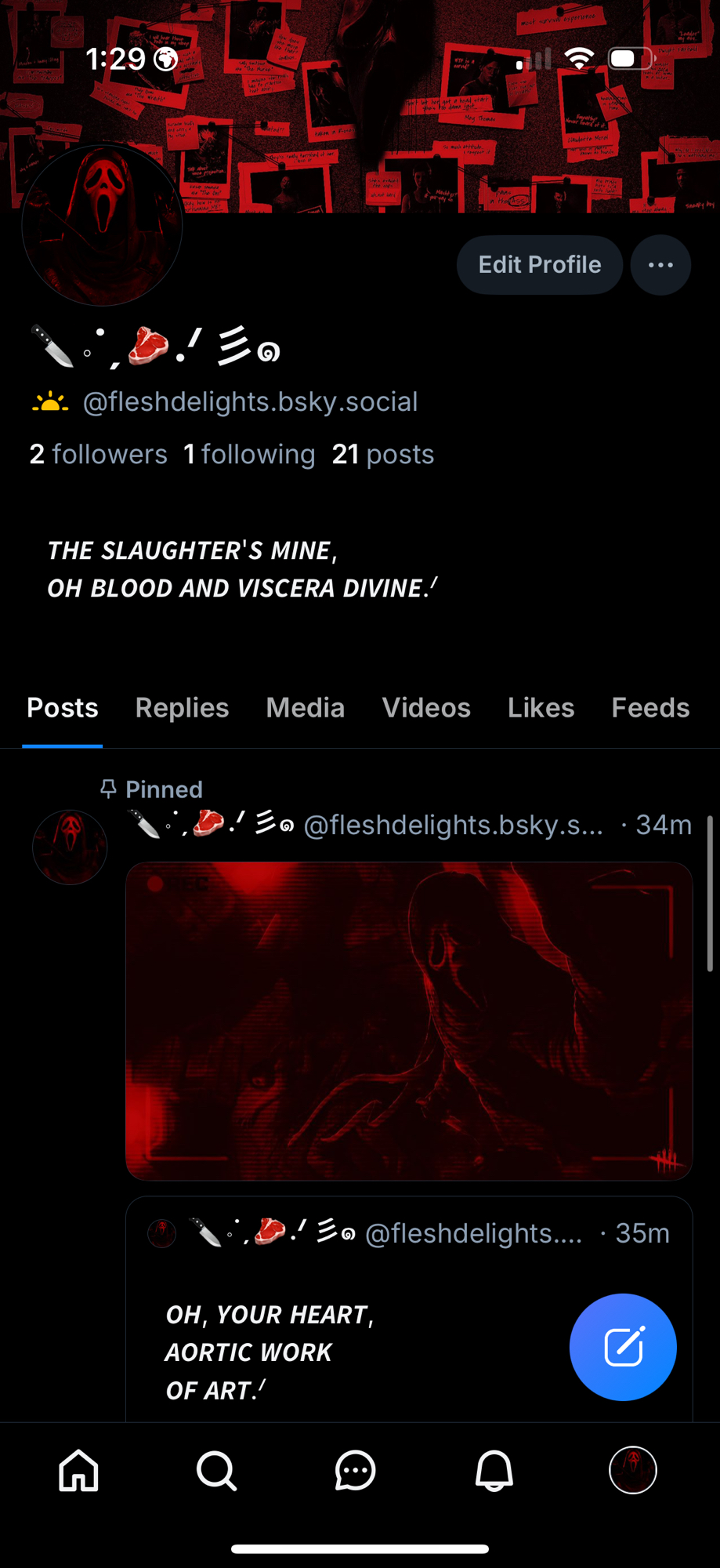Switch to the Replies tab
Image resolution: width=720 pixels, height=1568 pixels.
pos(182,708)
